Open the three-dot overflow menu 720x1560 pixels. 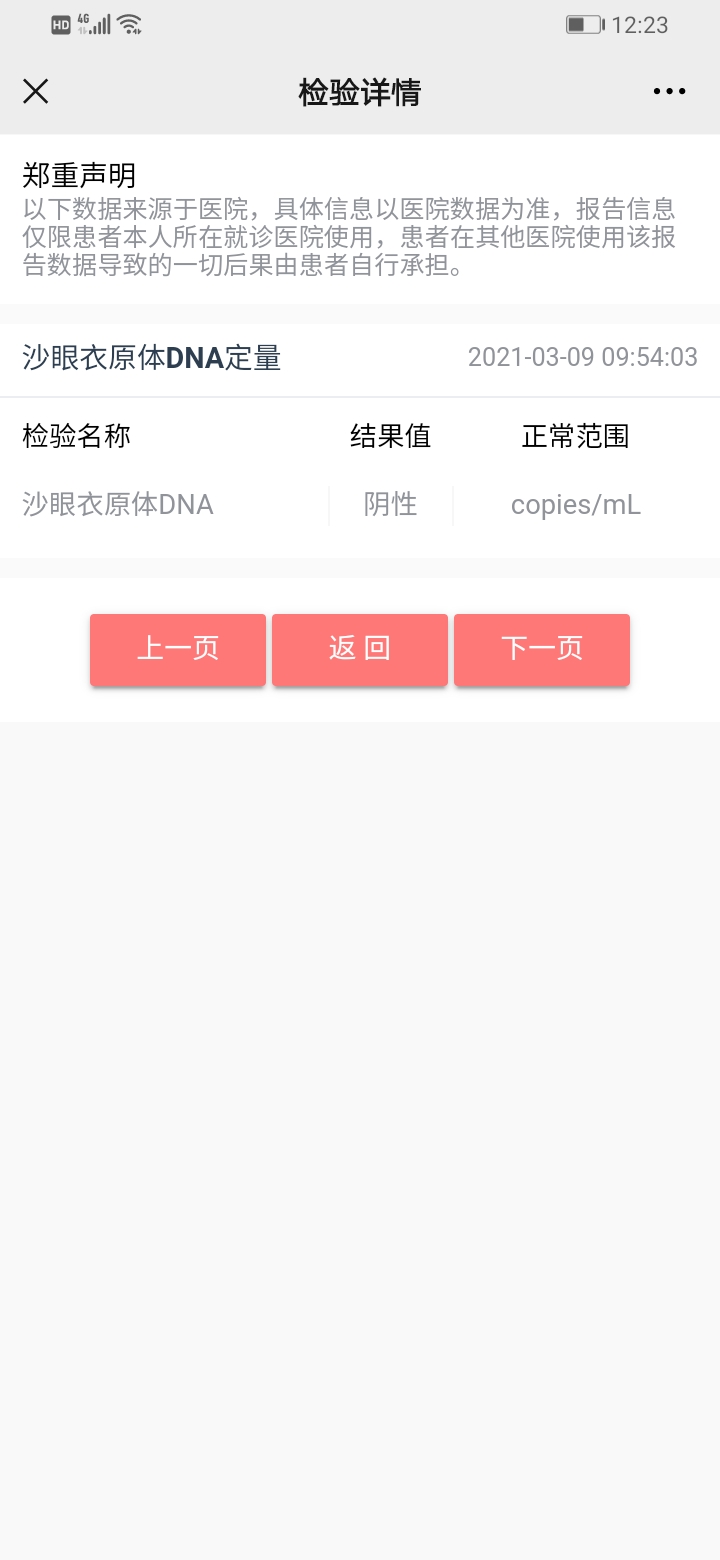click(x=669, y=92)
